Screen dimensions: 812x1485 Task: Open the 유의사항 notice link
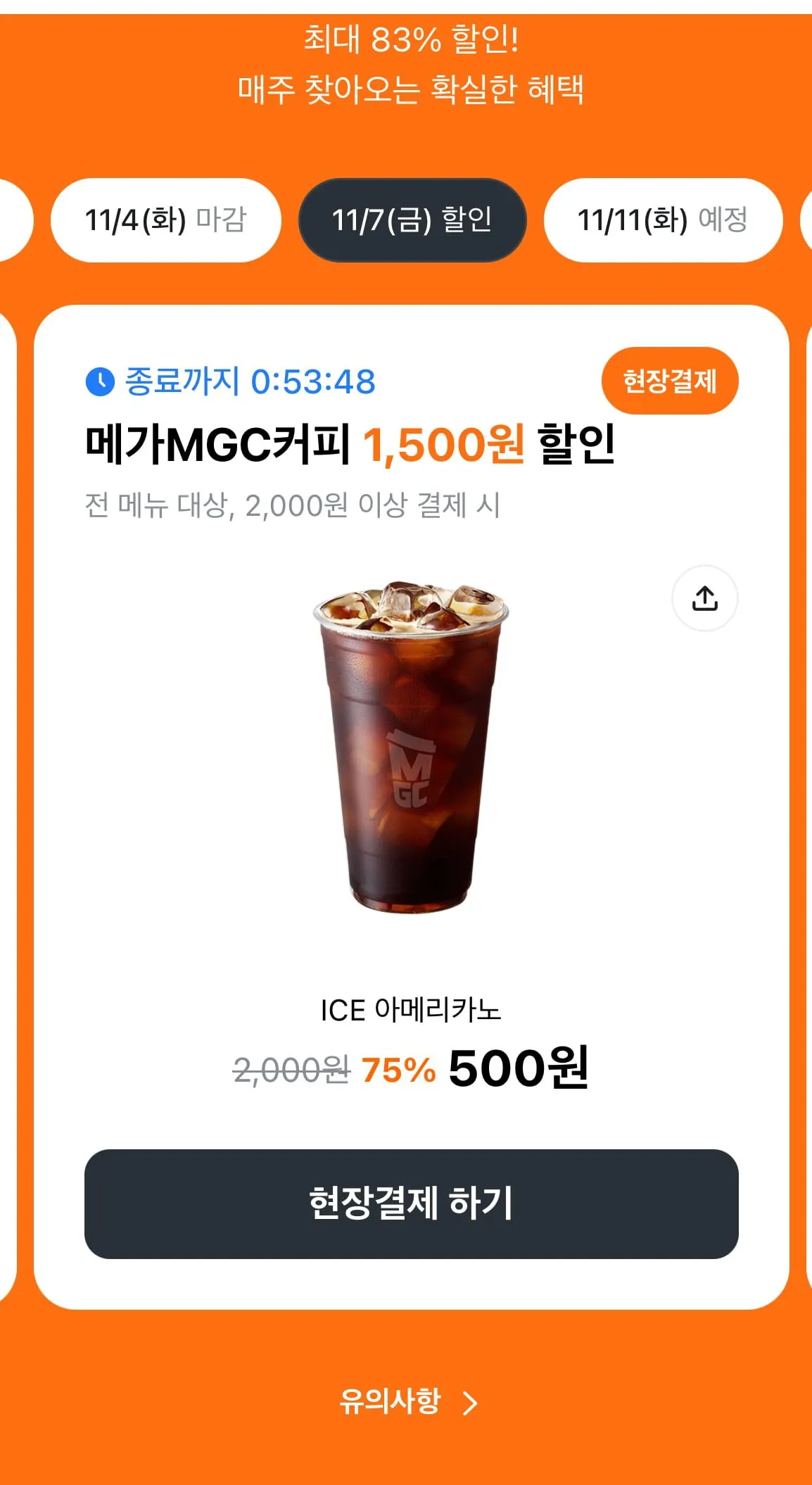408,1401
